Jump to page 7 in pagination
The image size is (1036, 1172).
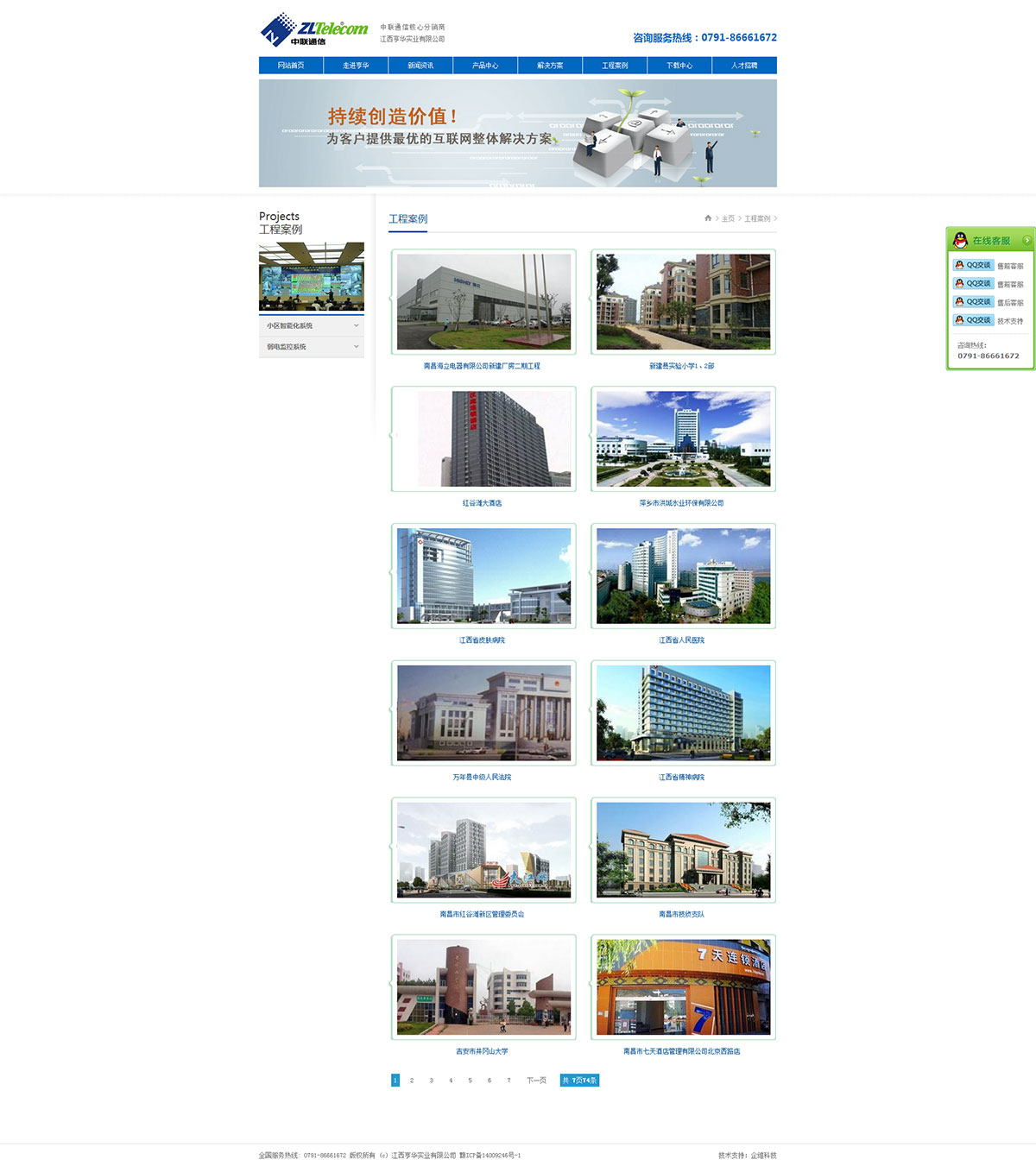[x=509, y=1081]
